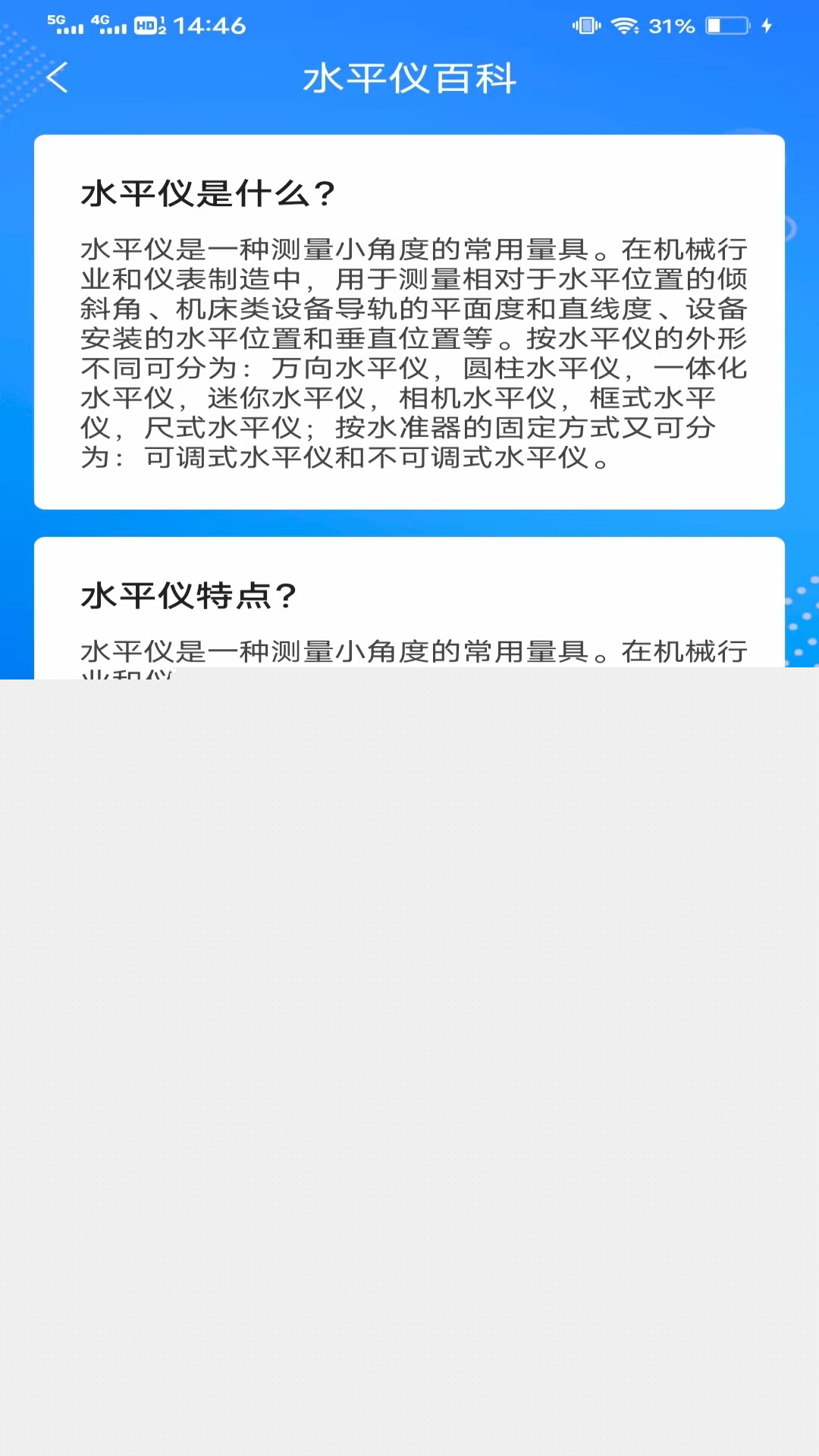
Task: Tap the 水平仪是什么 heading
Action: 206,193
